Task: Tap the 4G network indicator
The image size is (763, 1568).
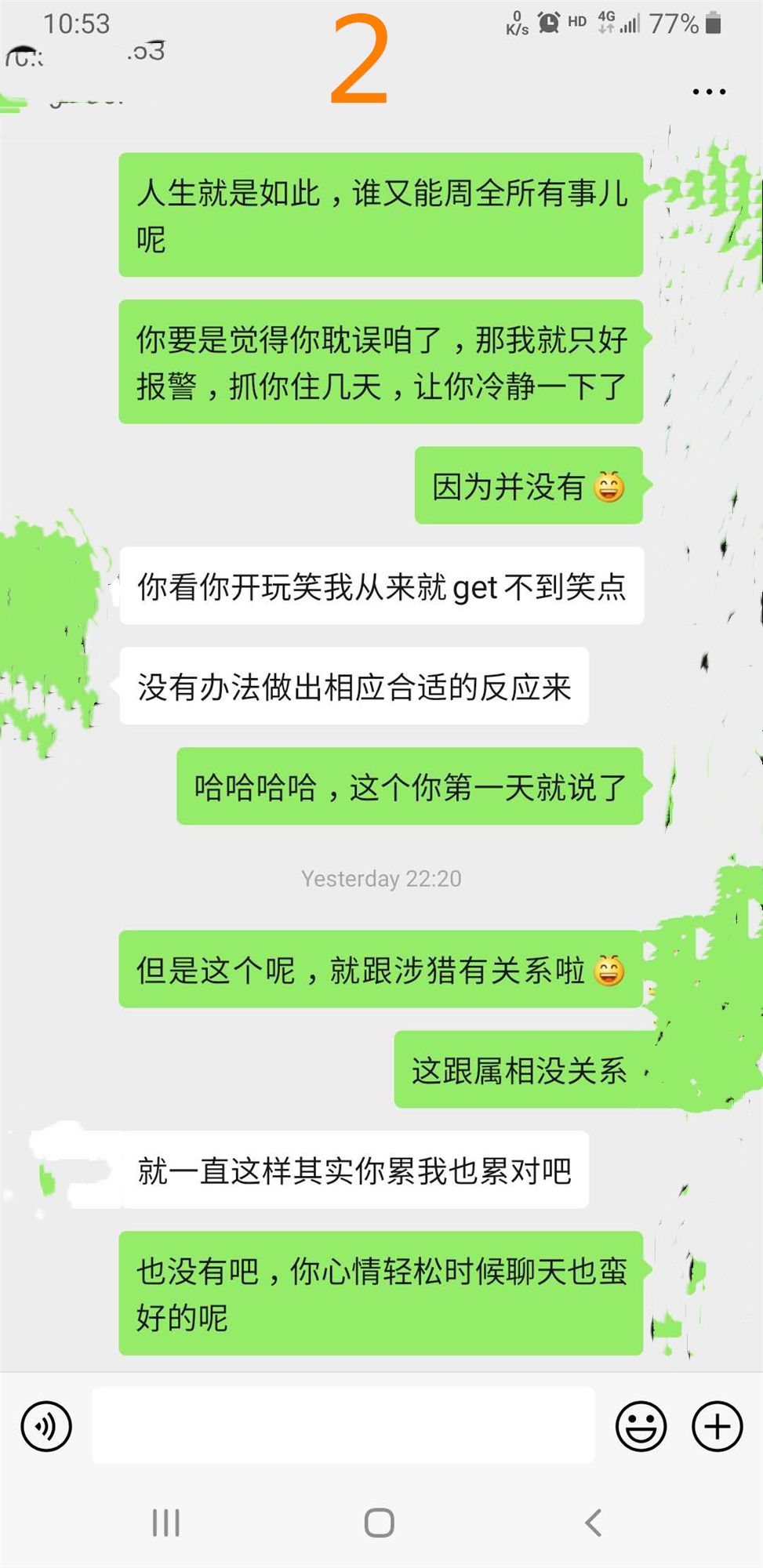Action: pos(605,24)
